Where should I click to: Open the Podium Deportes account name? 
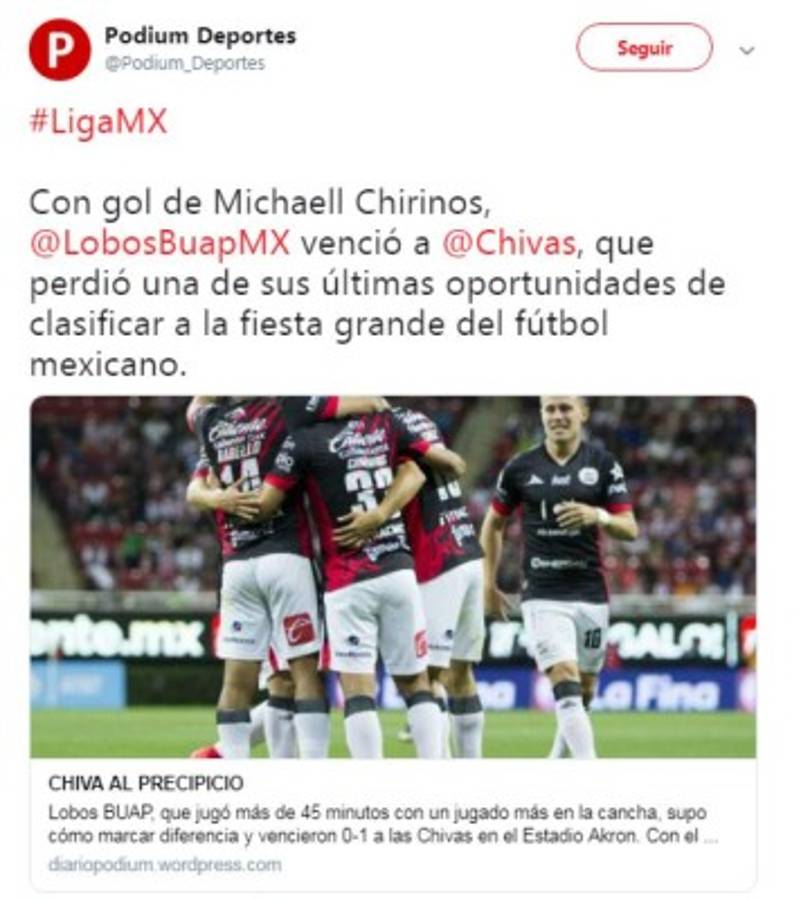pyautogui.click(x=200, y=37)
